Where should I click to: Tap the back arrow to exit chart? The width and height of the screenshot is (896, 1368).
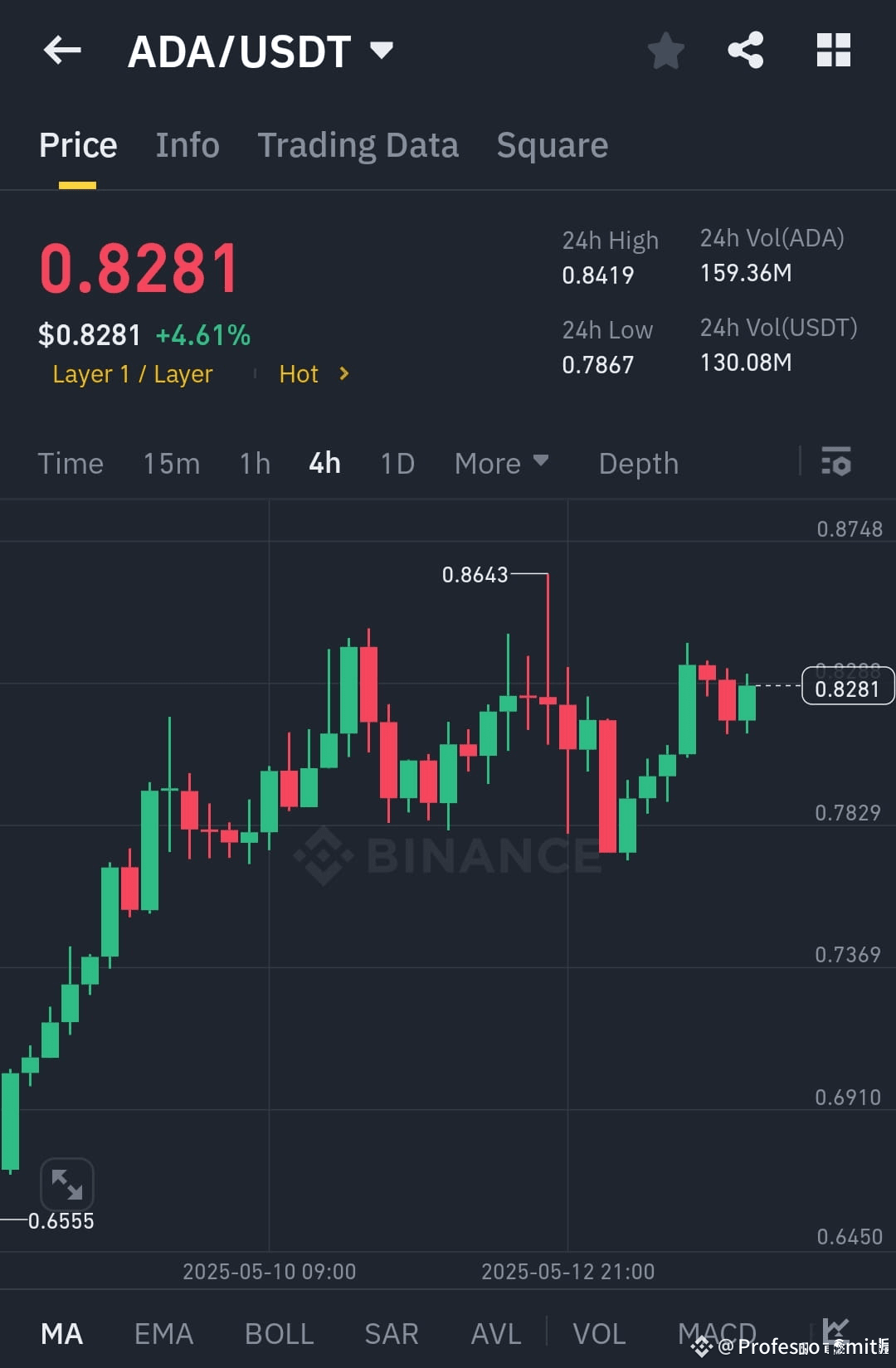click(61, 50)
